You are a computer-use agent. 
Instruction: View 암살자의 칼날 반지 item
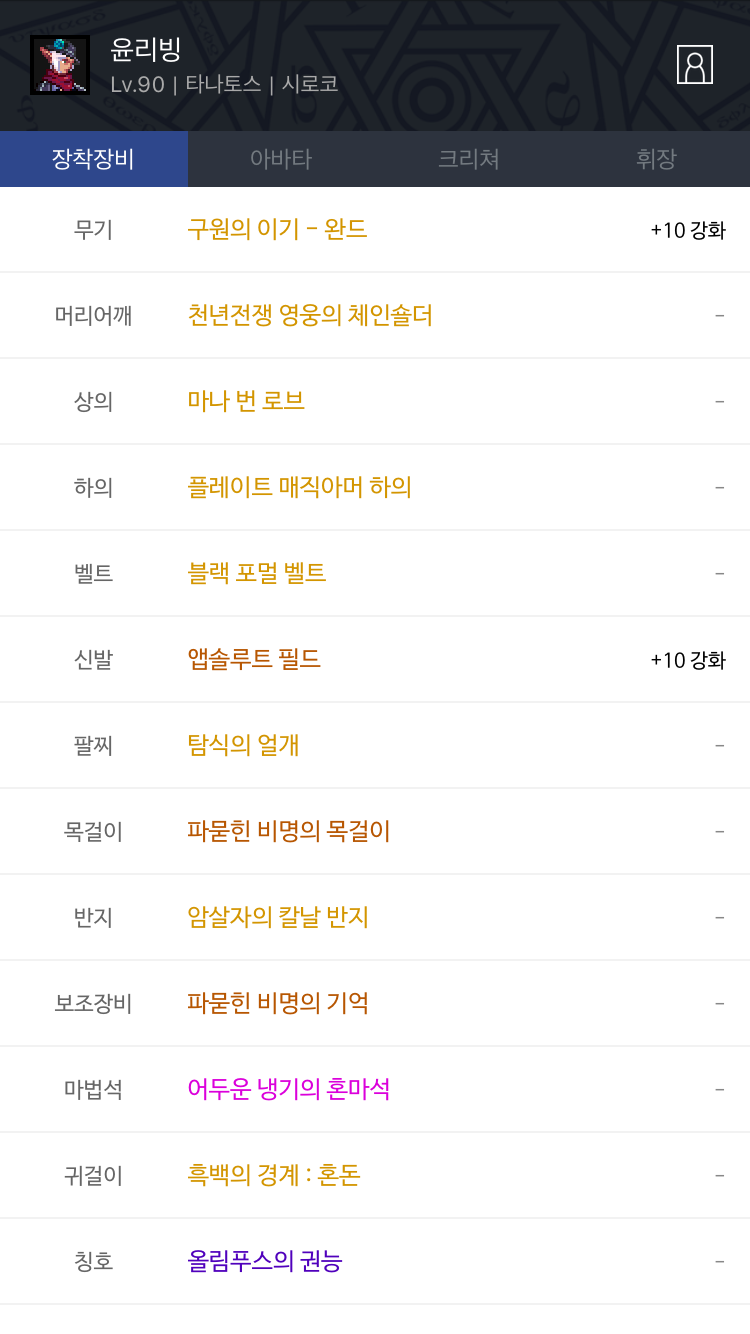(x=375, y=917)
